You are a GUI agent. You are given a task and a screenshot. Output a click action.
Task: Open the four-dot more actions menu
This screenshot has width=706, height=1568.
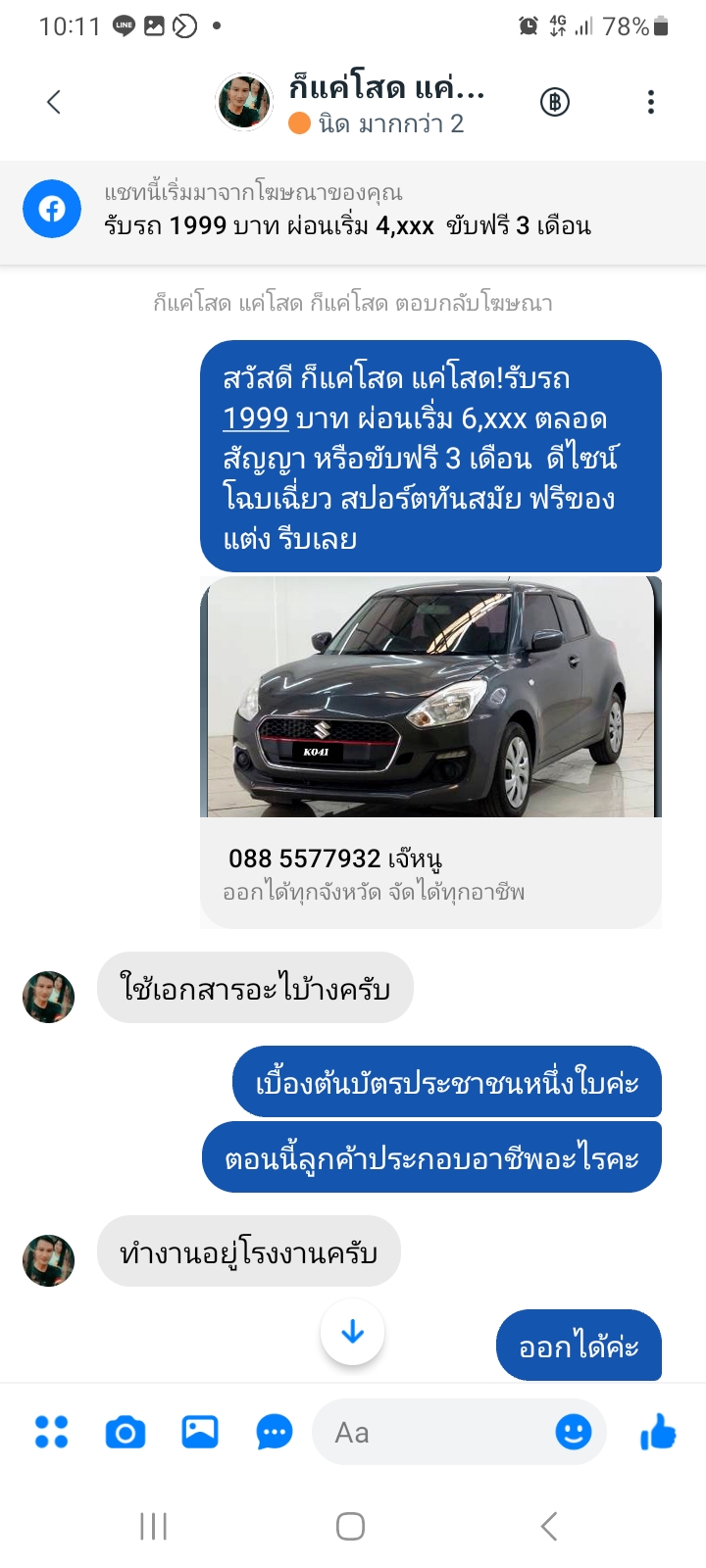[x=52, y=1432]
